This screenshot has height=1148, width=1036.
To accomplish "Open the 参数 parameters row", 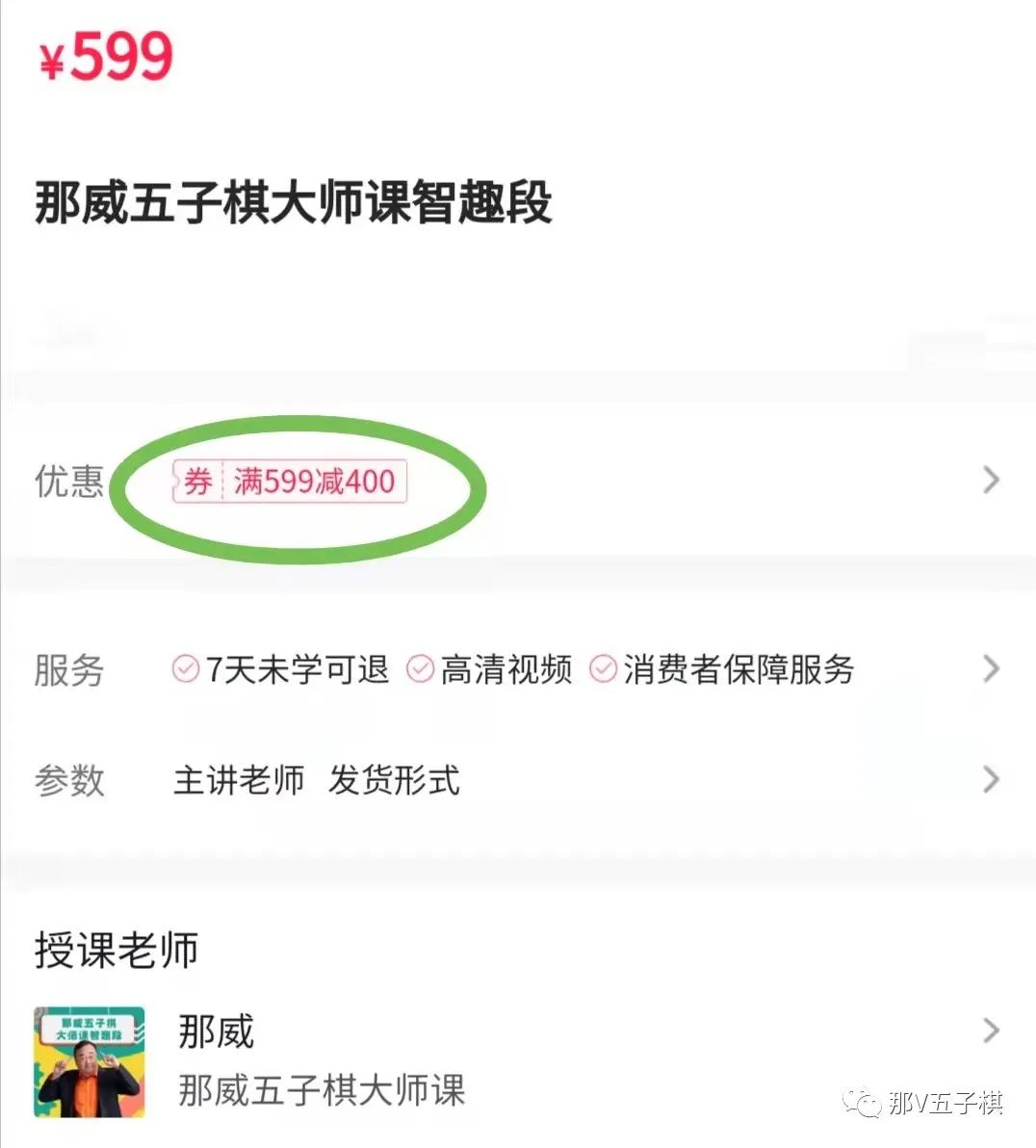I will [991, 779].
